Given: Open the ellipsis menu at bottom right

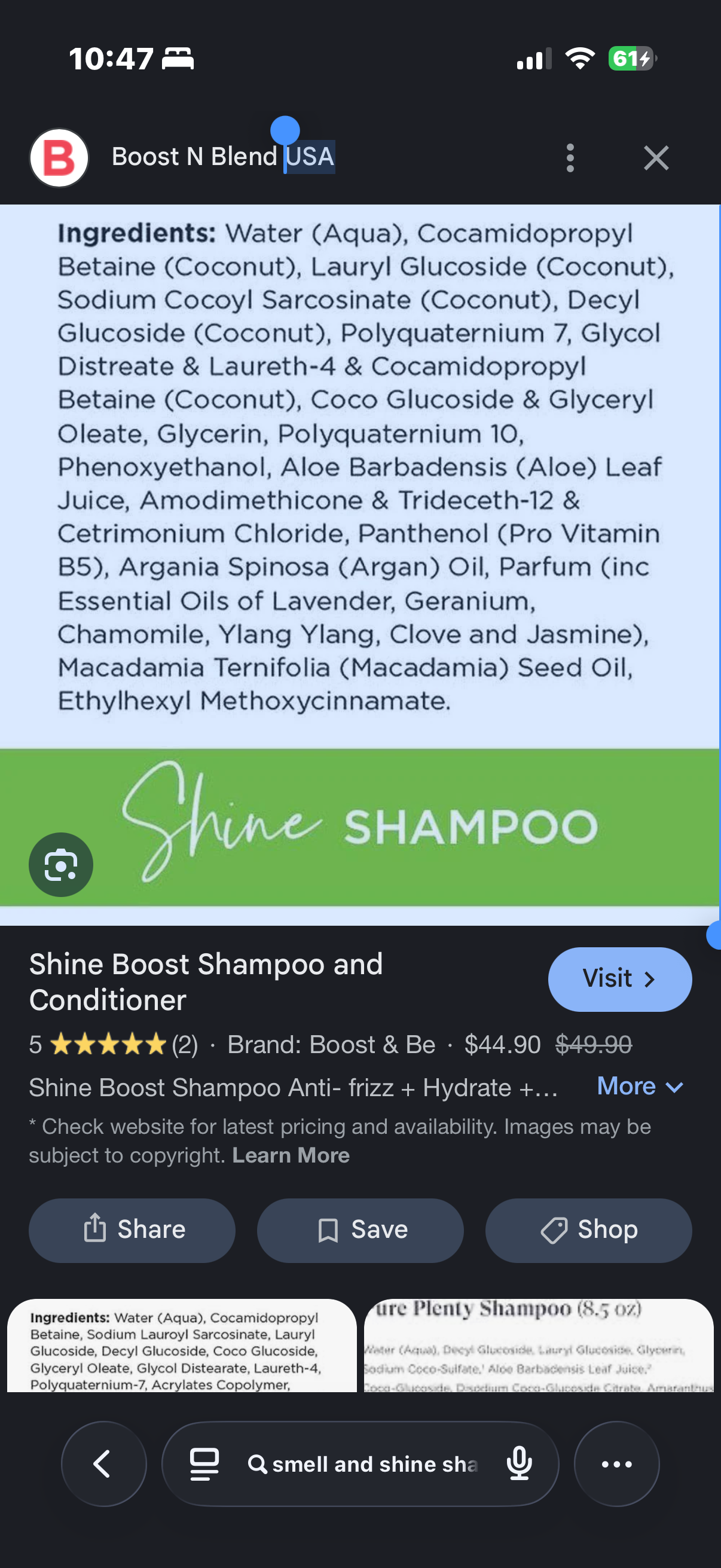Looking at the screenshot, I should 616,1464.
